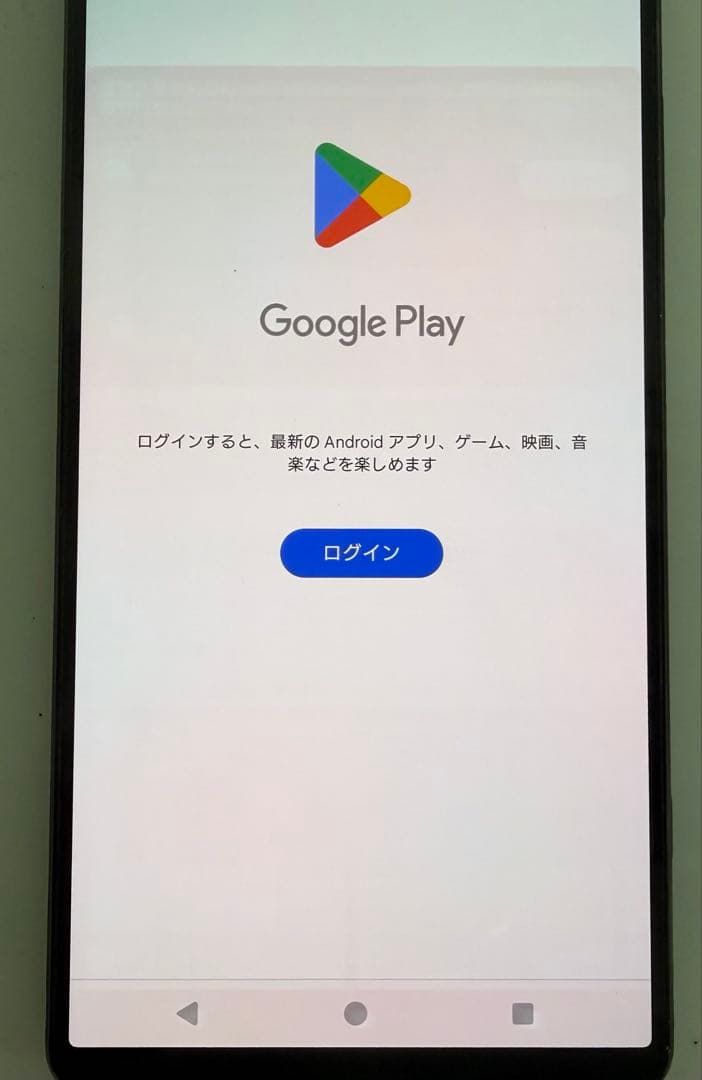Screen dimensions: 702x1080
Task: Tap the blue ログイン button
Action: [361, 553]
